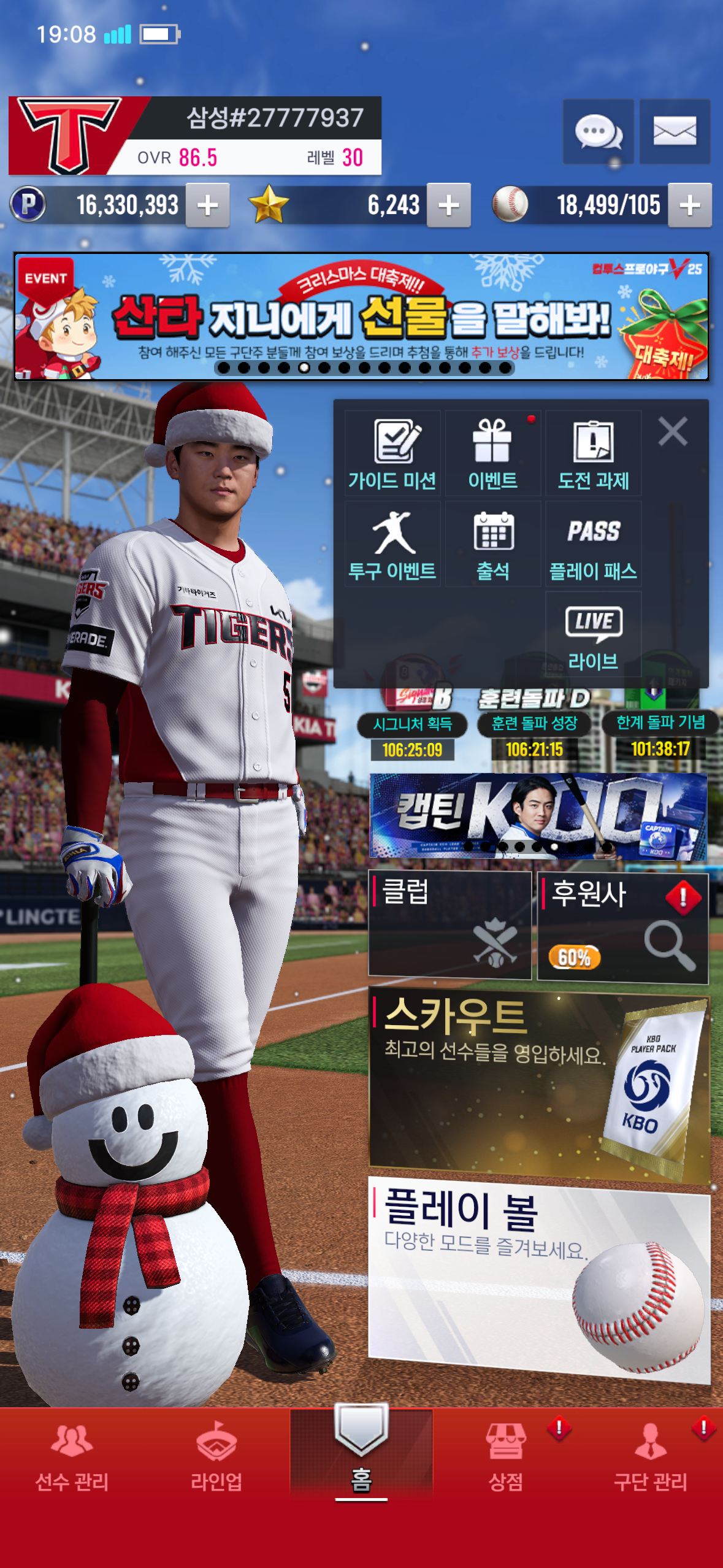
Task: Add more baseballs with the plus button
Action: (690, 206)
